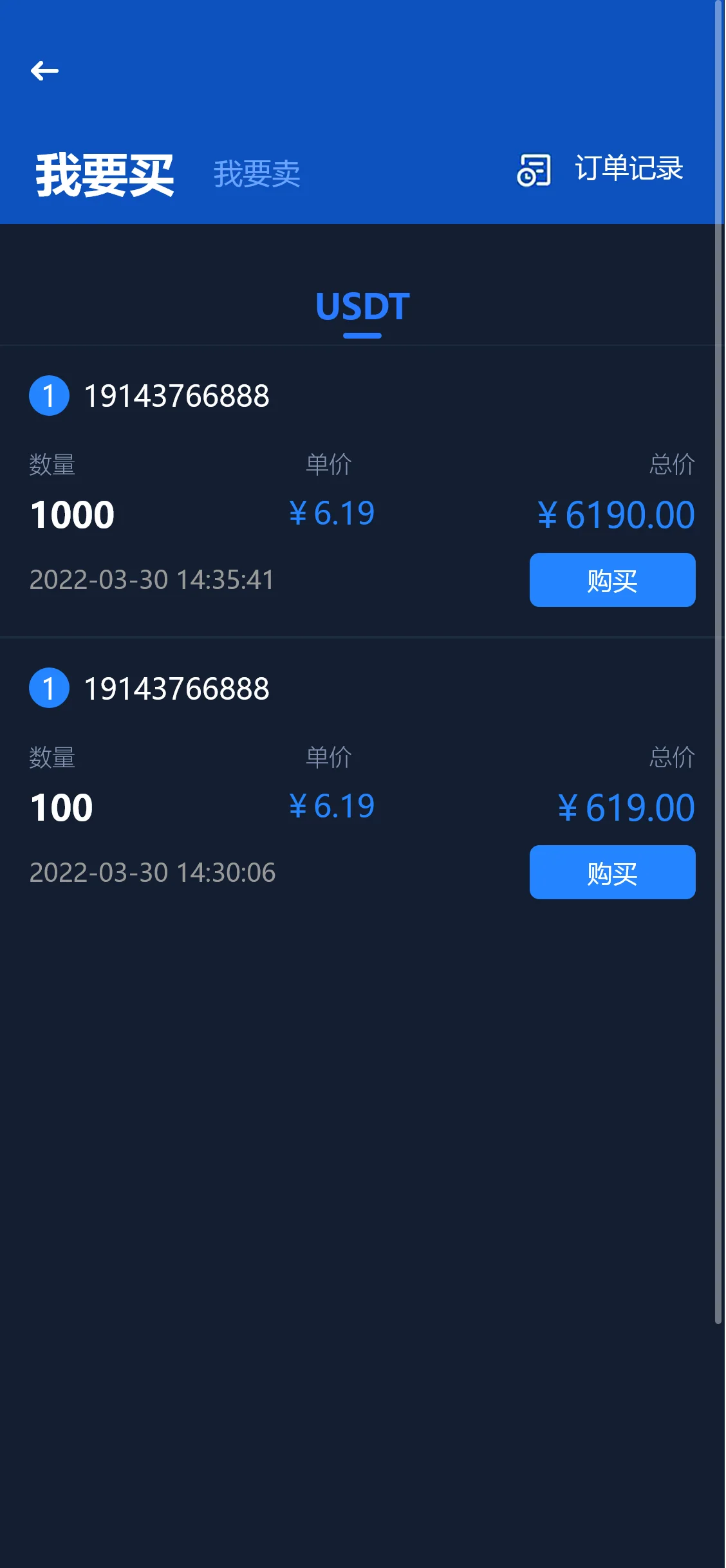Click the back navigation icon in top left
Viewport: 726px width, 1568px height.
tap(45, 70)
